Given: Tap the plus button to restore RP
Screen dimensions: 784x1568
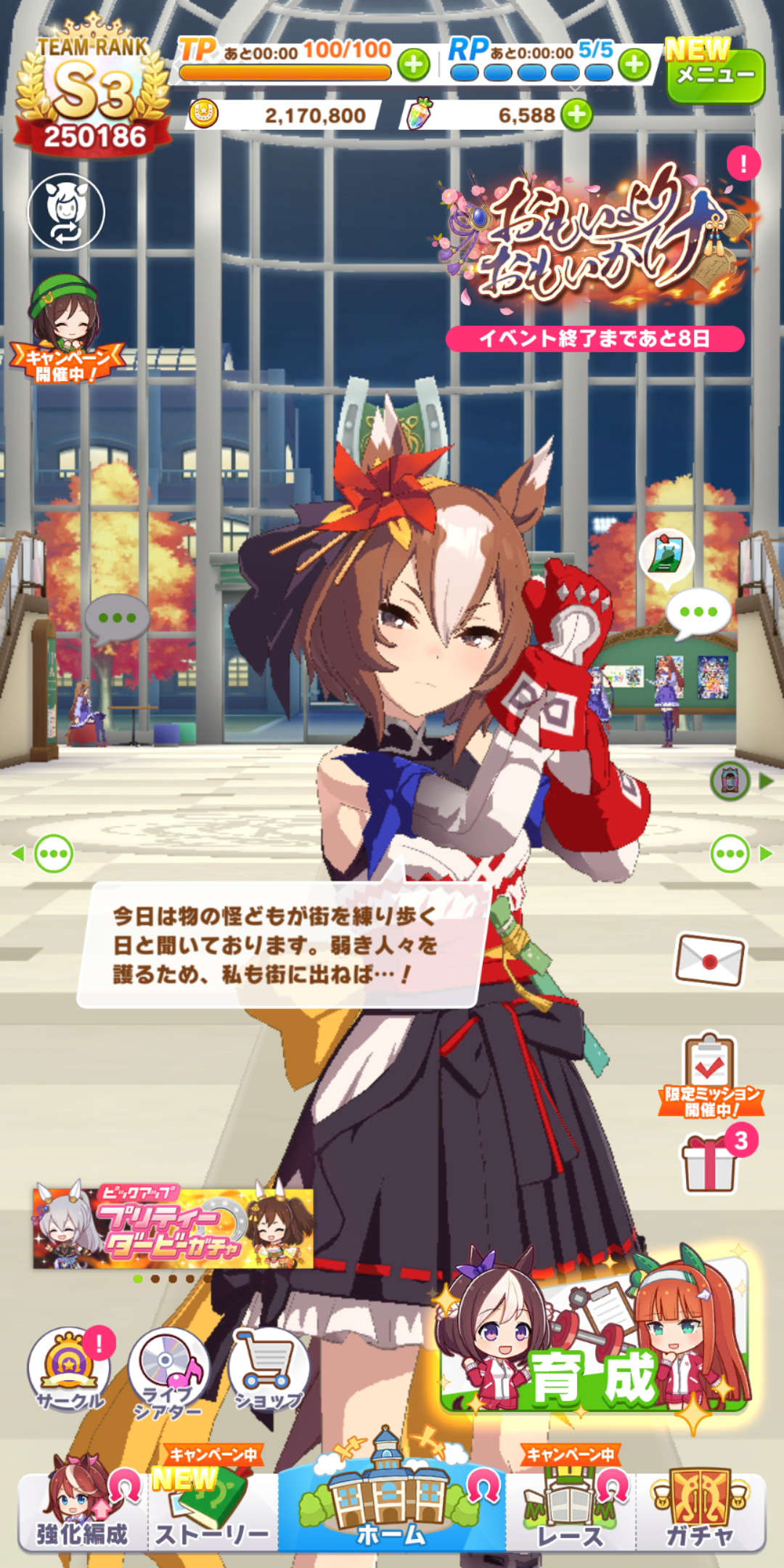Looking at the screenshot, I should pos(634,65).
